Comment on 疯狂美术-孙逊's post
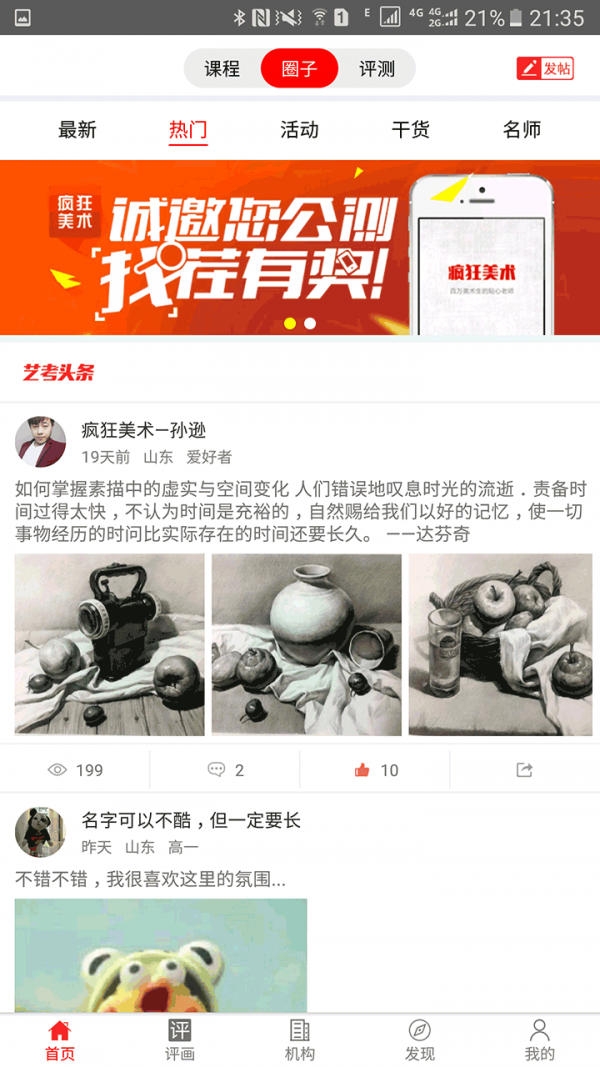 [225, 770]
